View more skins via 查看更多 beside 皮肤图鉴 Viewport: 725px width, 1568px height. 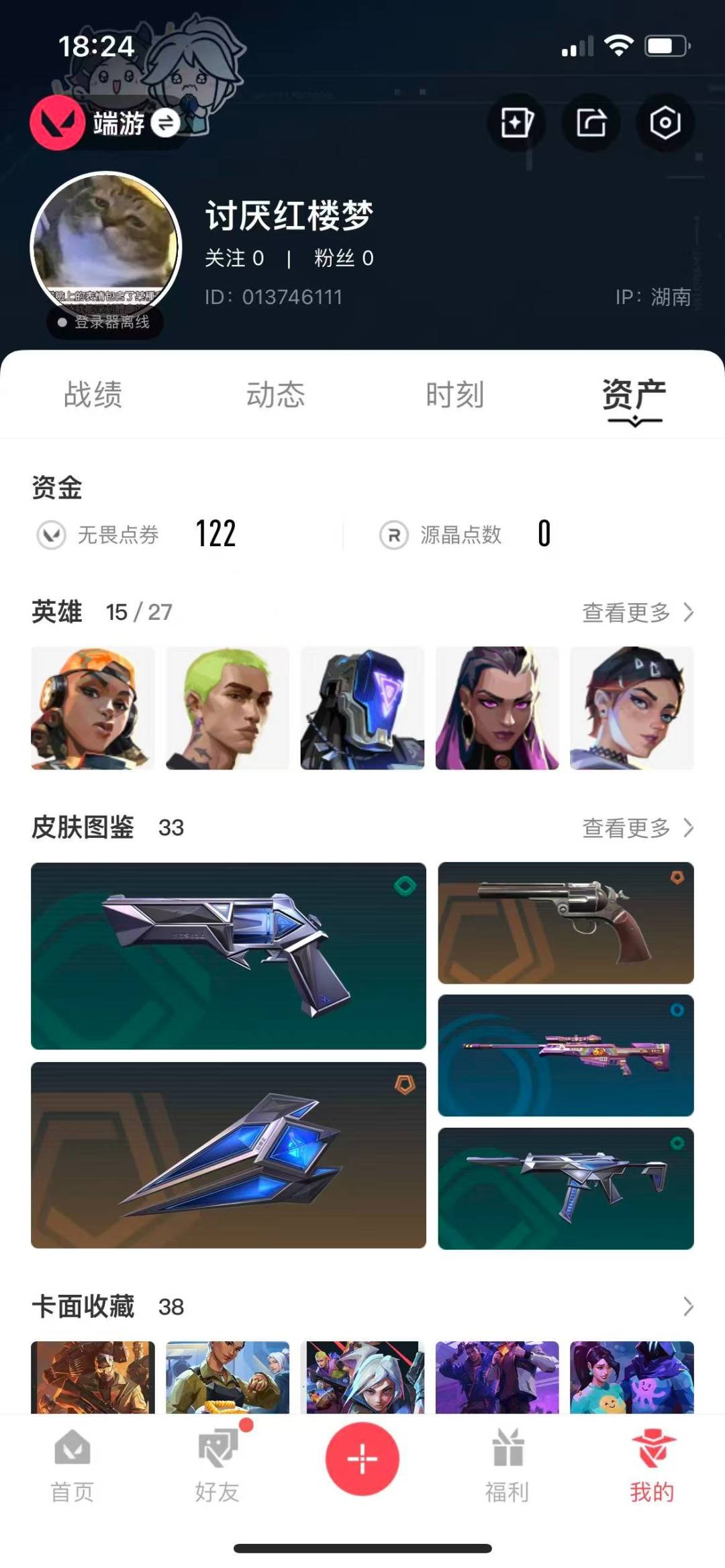(637, 828)
